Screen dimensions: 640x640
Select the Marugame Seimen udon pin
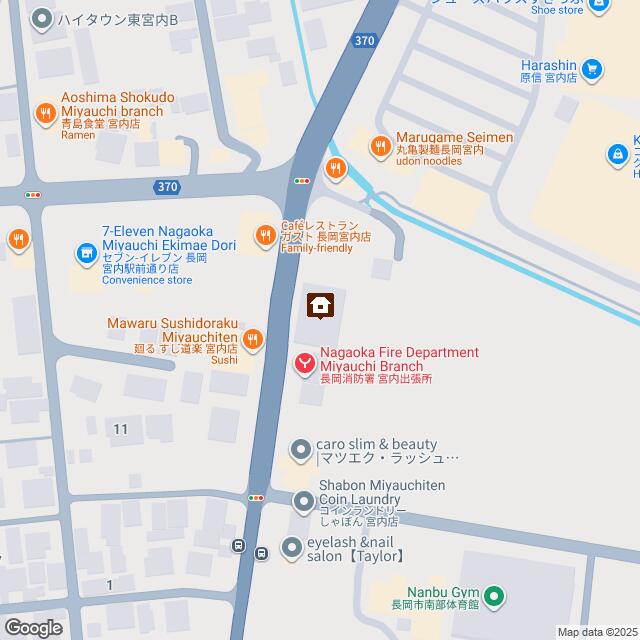point(380,147)
